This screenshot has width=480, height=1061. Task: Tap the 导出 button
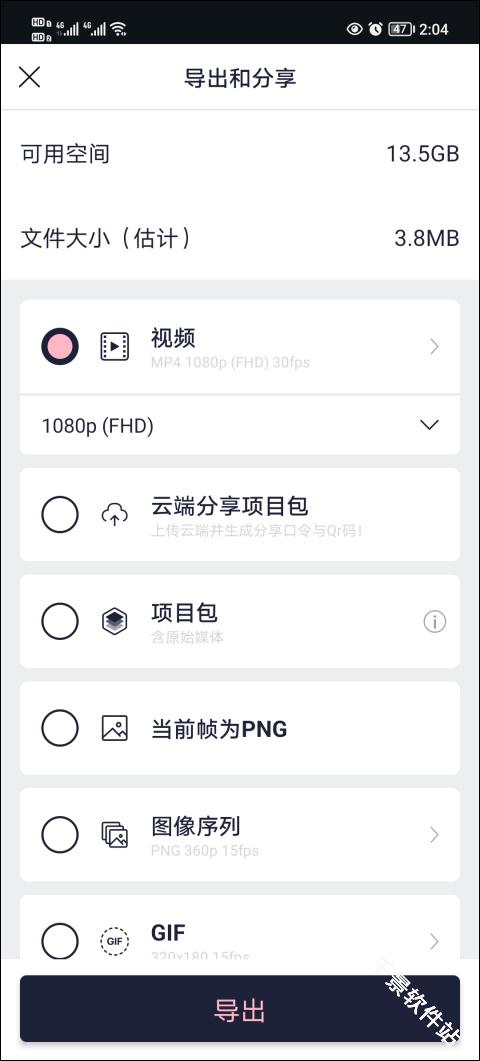pyautogui.click(x=240, y=1008)
